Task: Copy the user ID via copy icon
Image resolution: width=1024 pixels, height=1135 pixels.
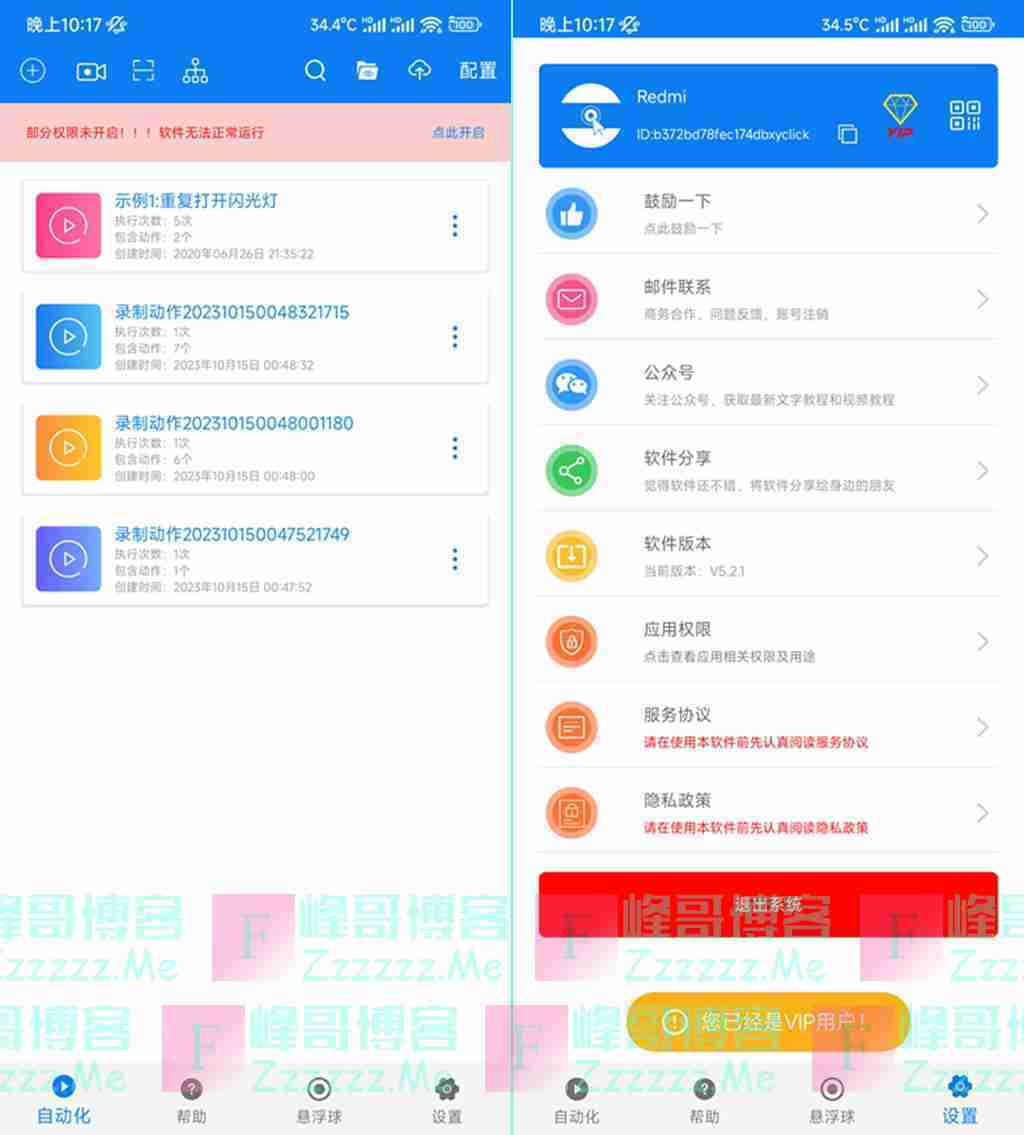Action: coord(847,133)
